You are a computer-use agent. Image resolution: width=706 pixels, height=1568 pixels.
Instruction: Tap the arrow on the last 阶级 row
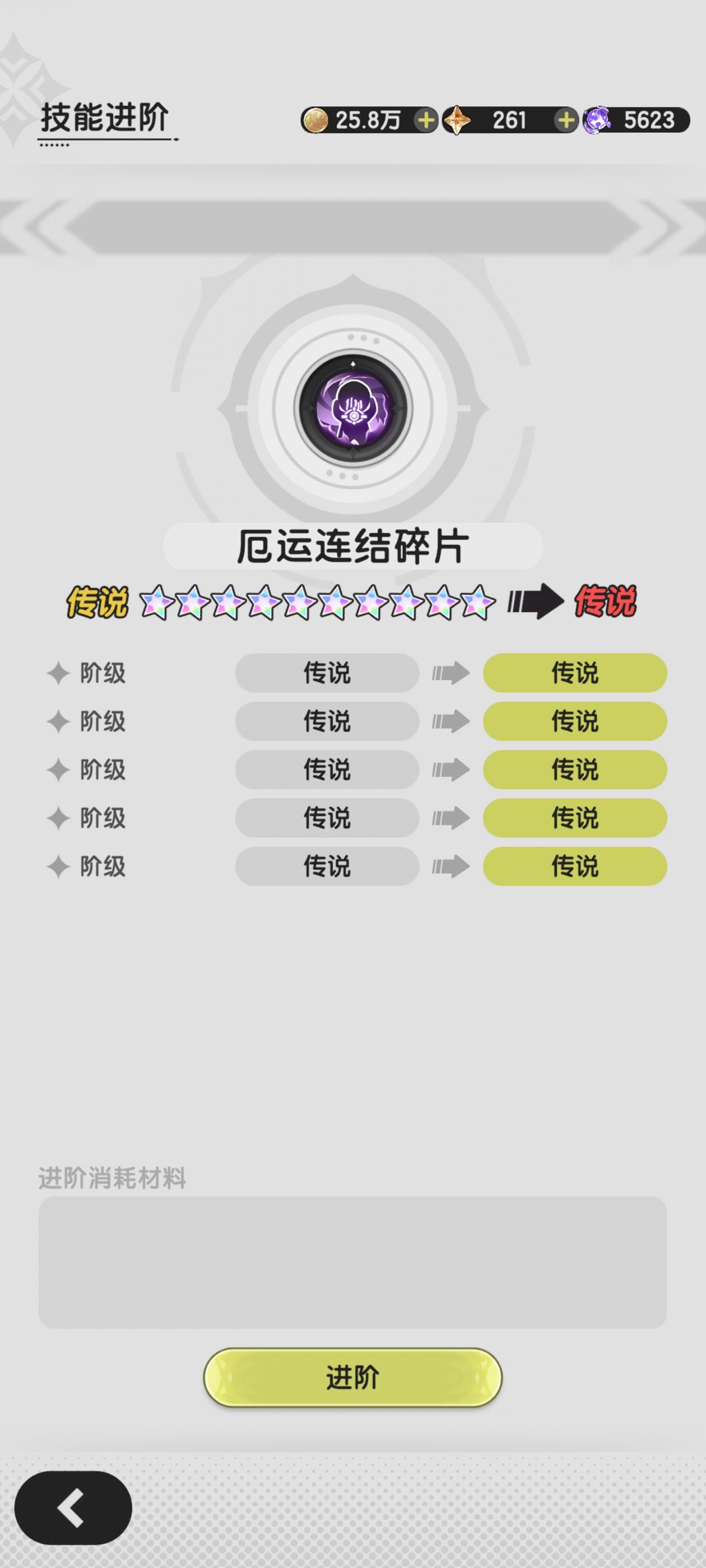click(449, 867)
